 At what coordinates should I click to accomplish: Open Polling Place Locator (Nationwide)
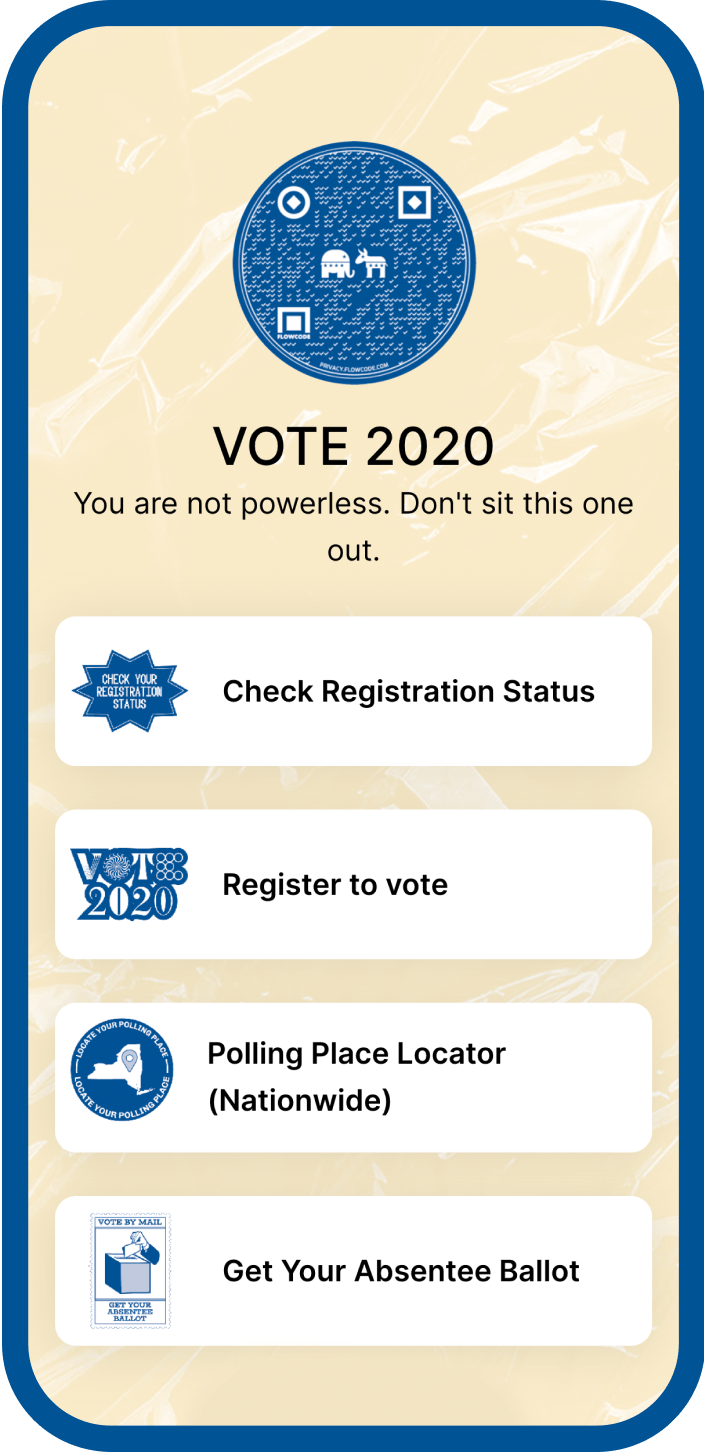pos(353,1077)
